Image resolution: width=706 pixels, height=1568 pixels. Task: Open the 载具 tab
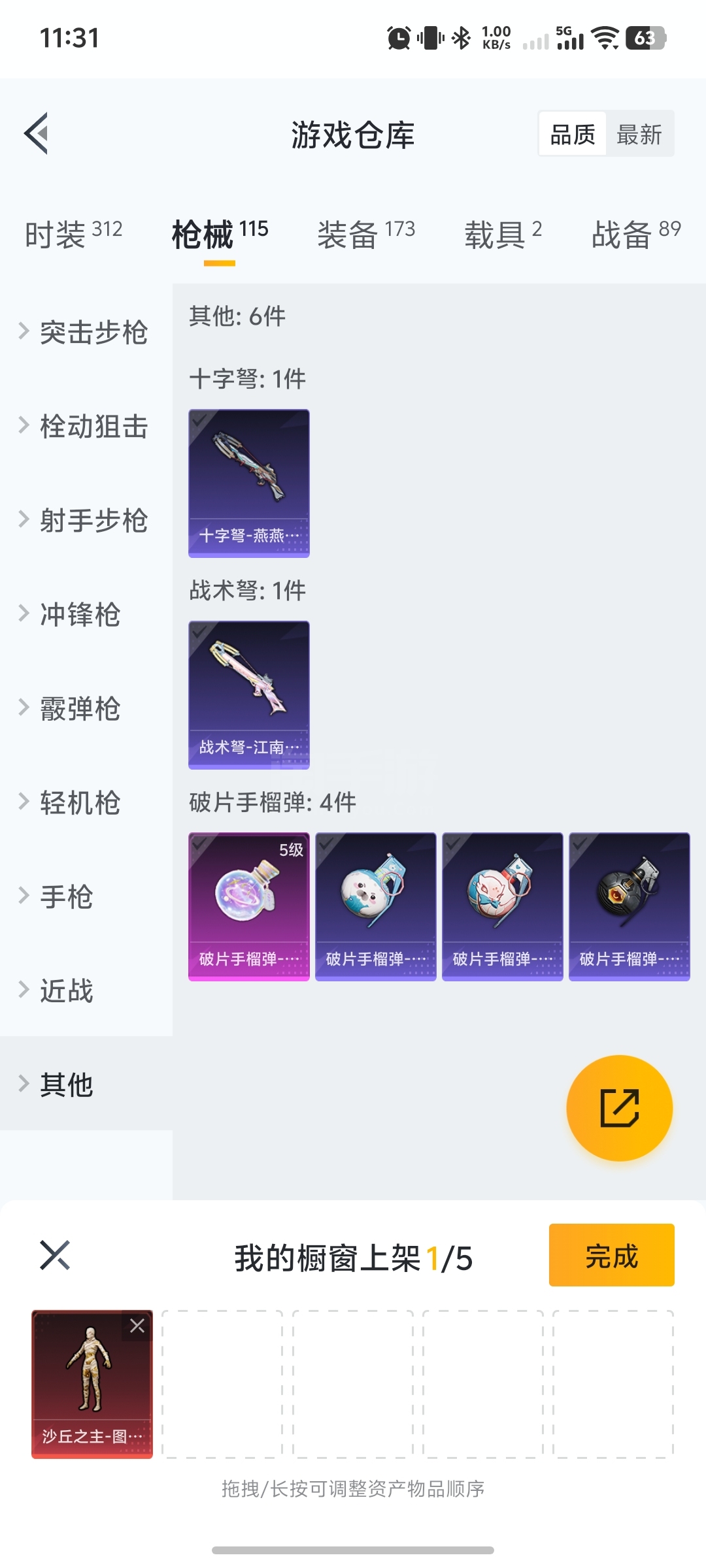point(502,234)
